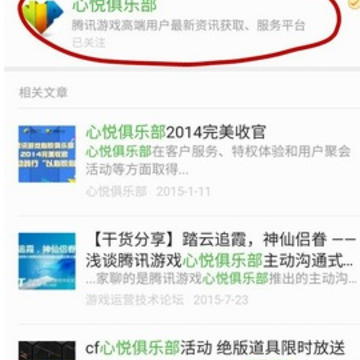Open the 干货分享 踏云追霞 article
Screen dimensions: 360x360
pyautogui.click(x=189, y=270)
